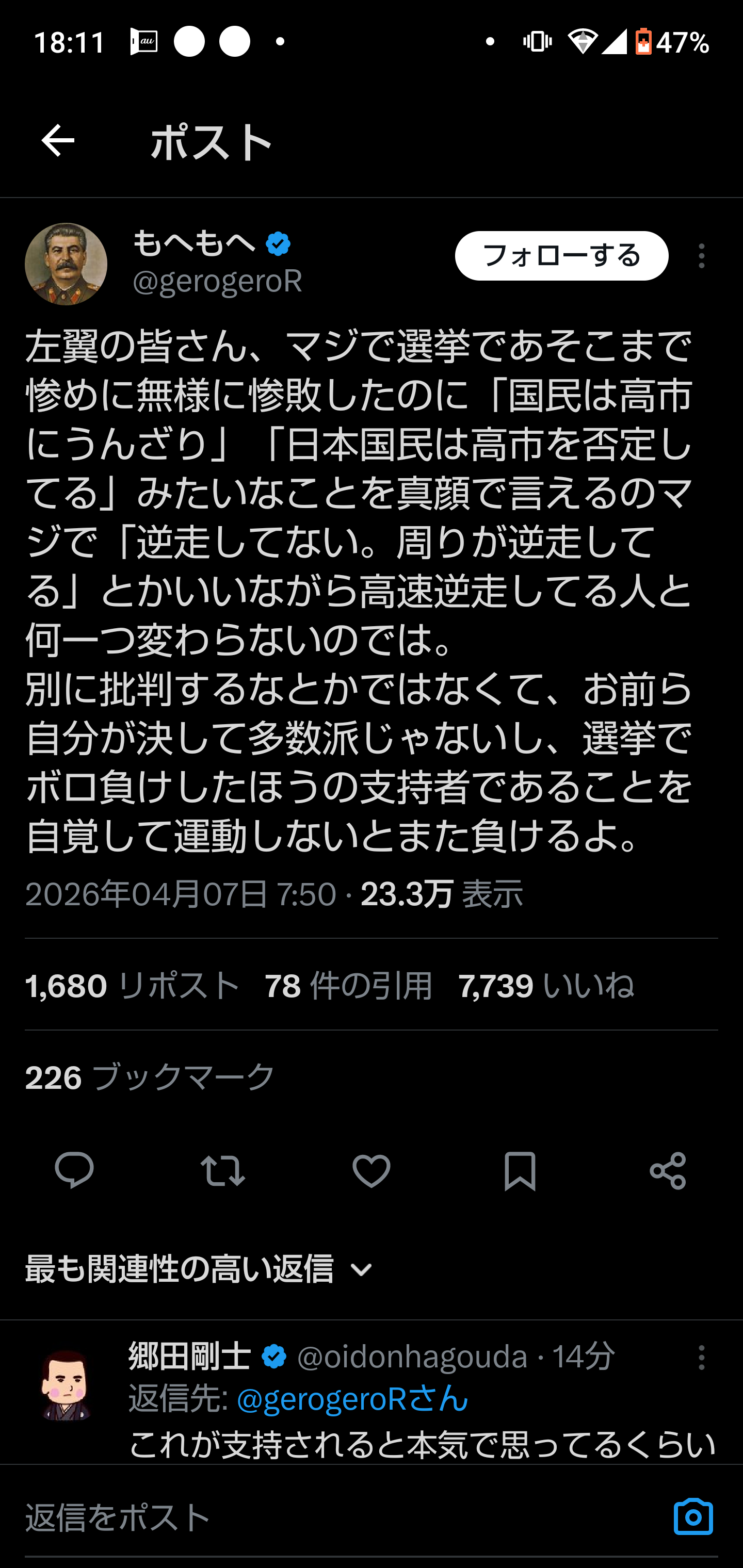
Task: View the 78 quote posts
Action: pos(348,985)
